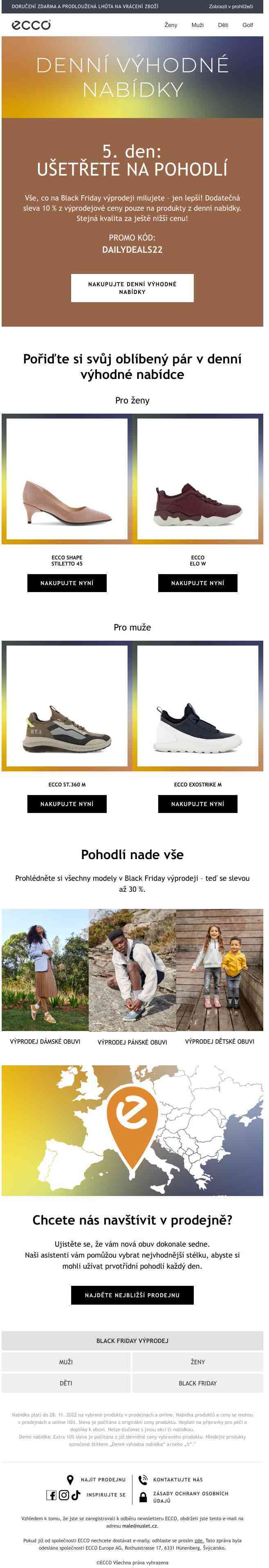Open Výprodej pánské obuvi
Screen dimensions: 269x1568
pos(132,1042)
